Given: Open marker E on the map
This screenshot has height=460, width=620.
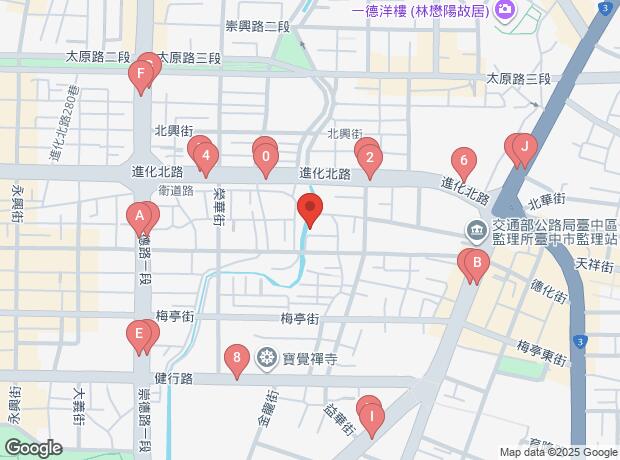Looking at the screenshot, I should coord(141,336).
